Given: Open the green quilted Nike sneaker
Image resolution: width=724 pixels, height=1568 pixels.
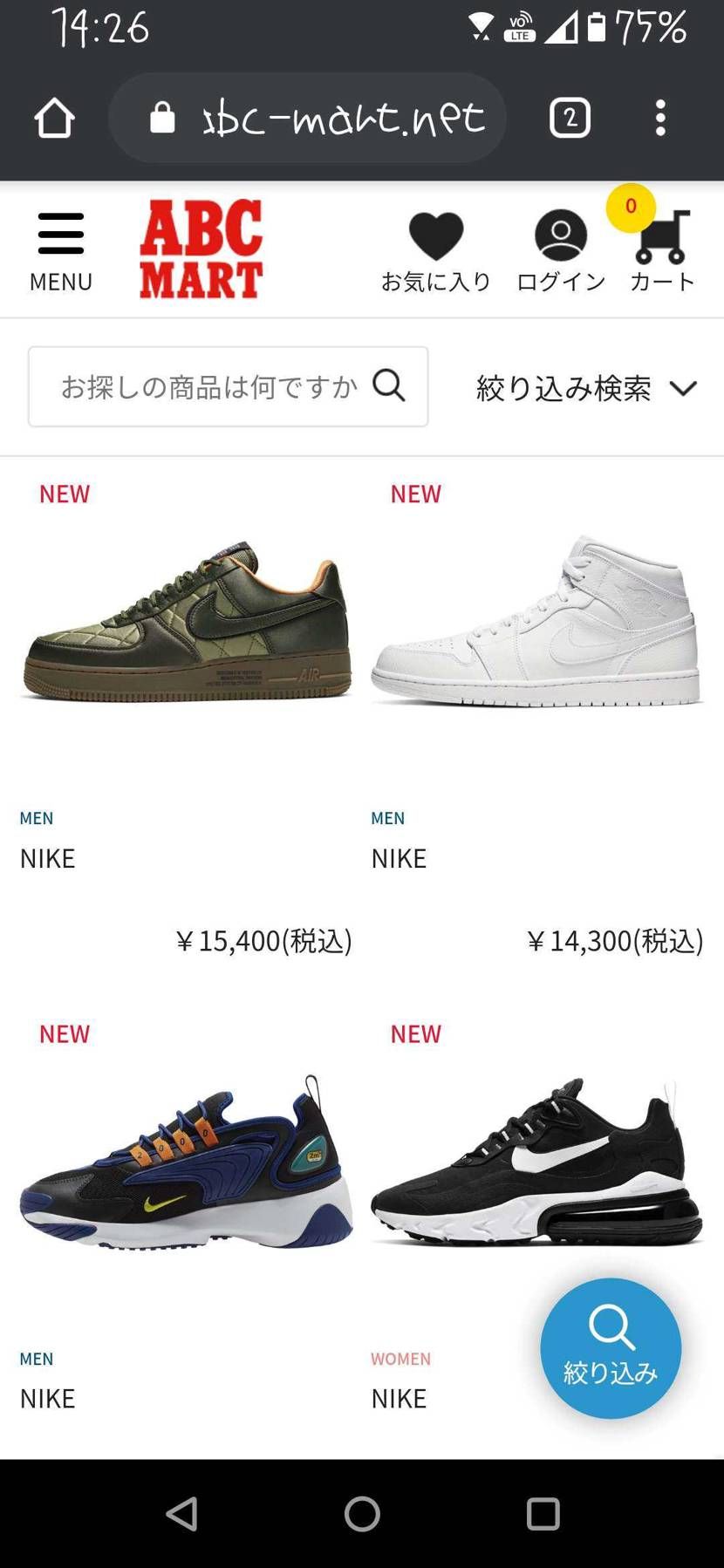Looking at the screenshot, I should 186,621.
